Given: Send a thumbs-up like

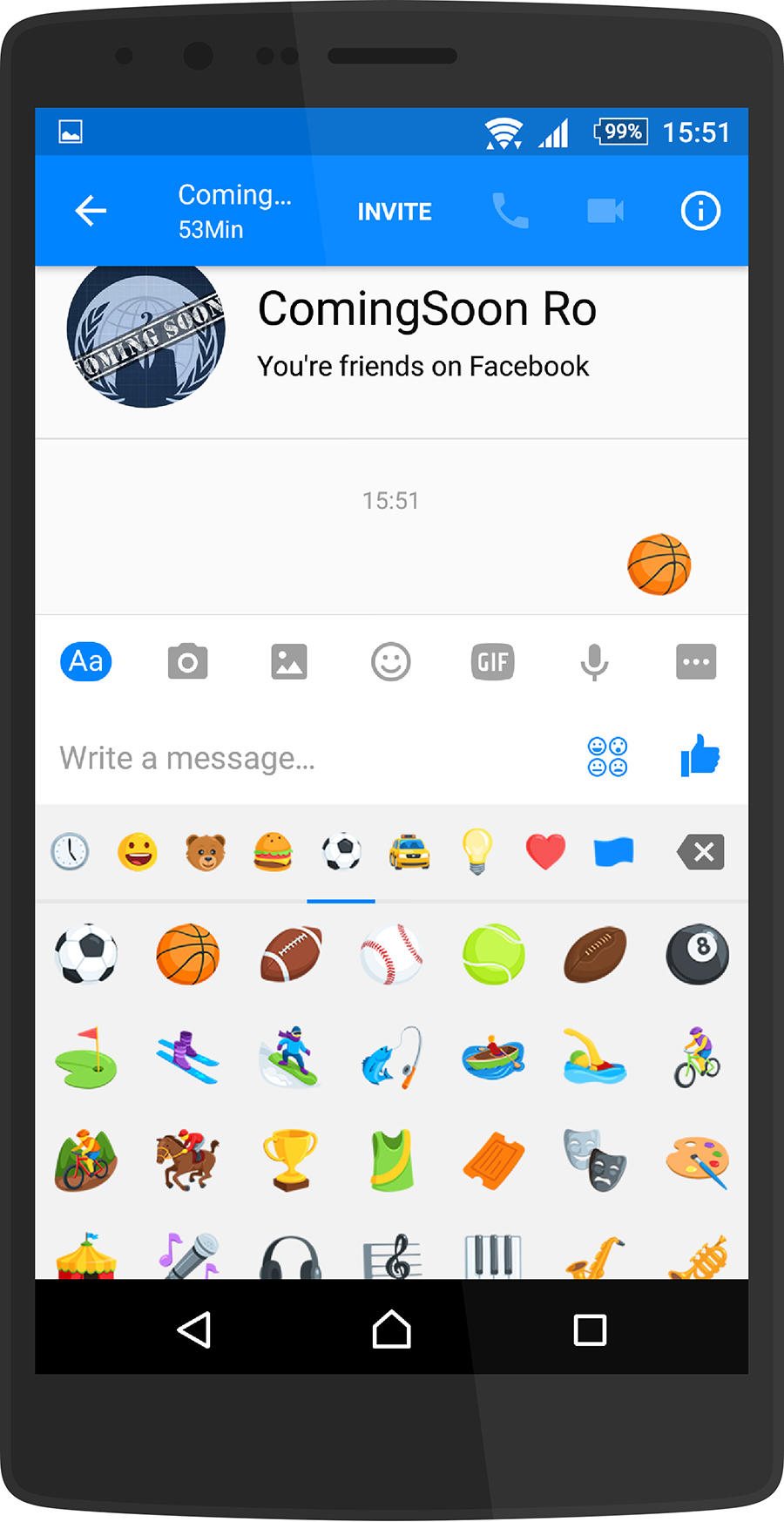Looking at the screenshot, I should [700, 755].
